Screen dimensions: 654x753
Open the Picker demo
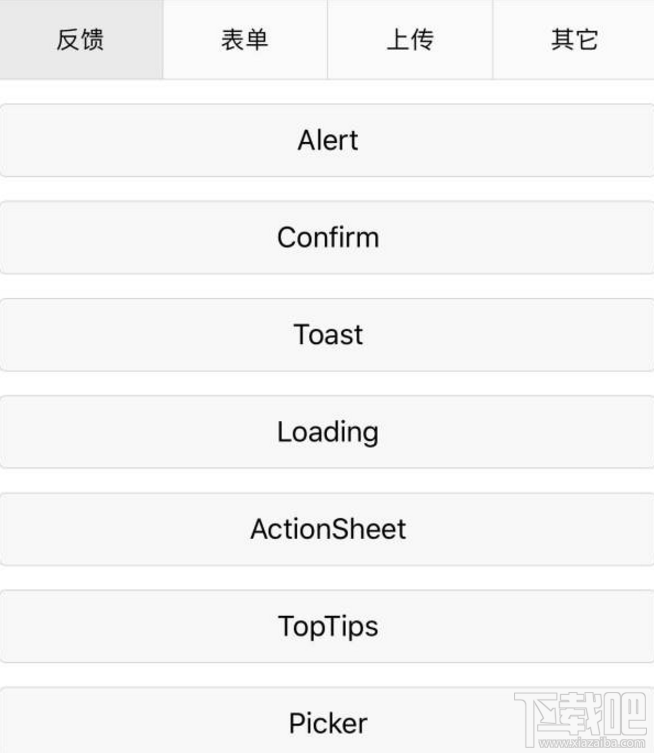(x=327, y=720)
